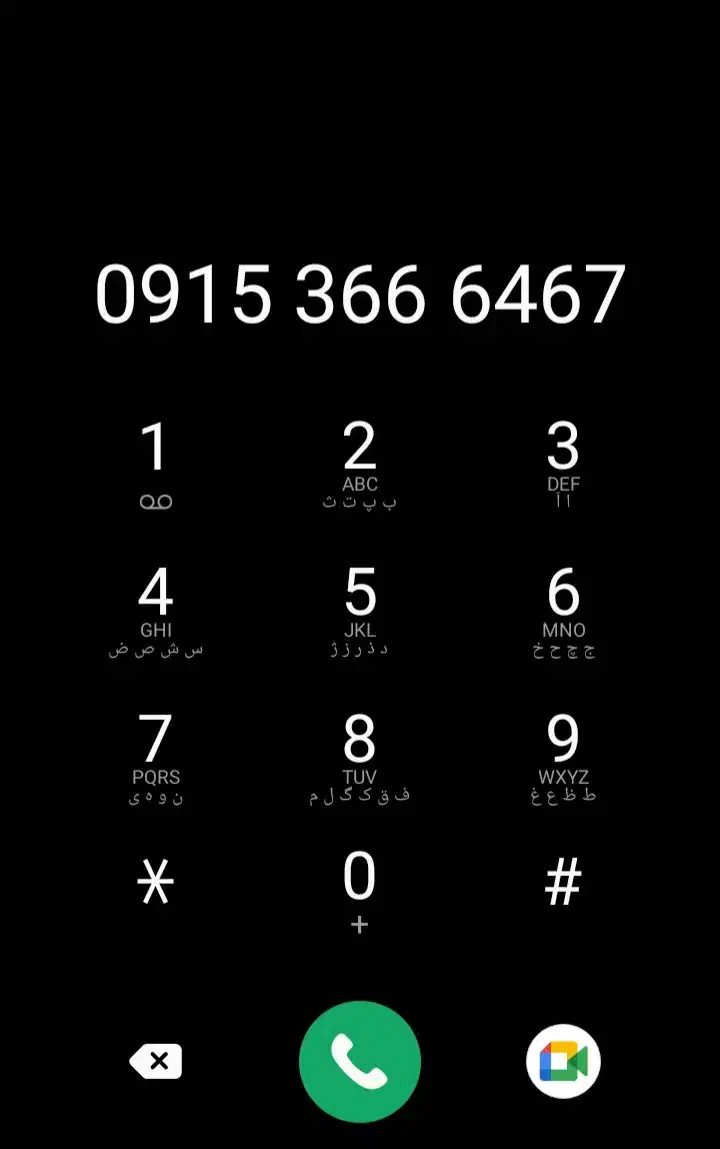Tap the voicemail symbol under the 1
Image resolution: width=720 pixels, height=1149 pixels.
click(157, 500)
